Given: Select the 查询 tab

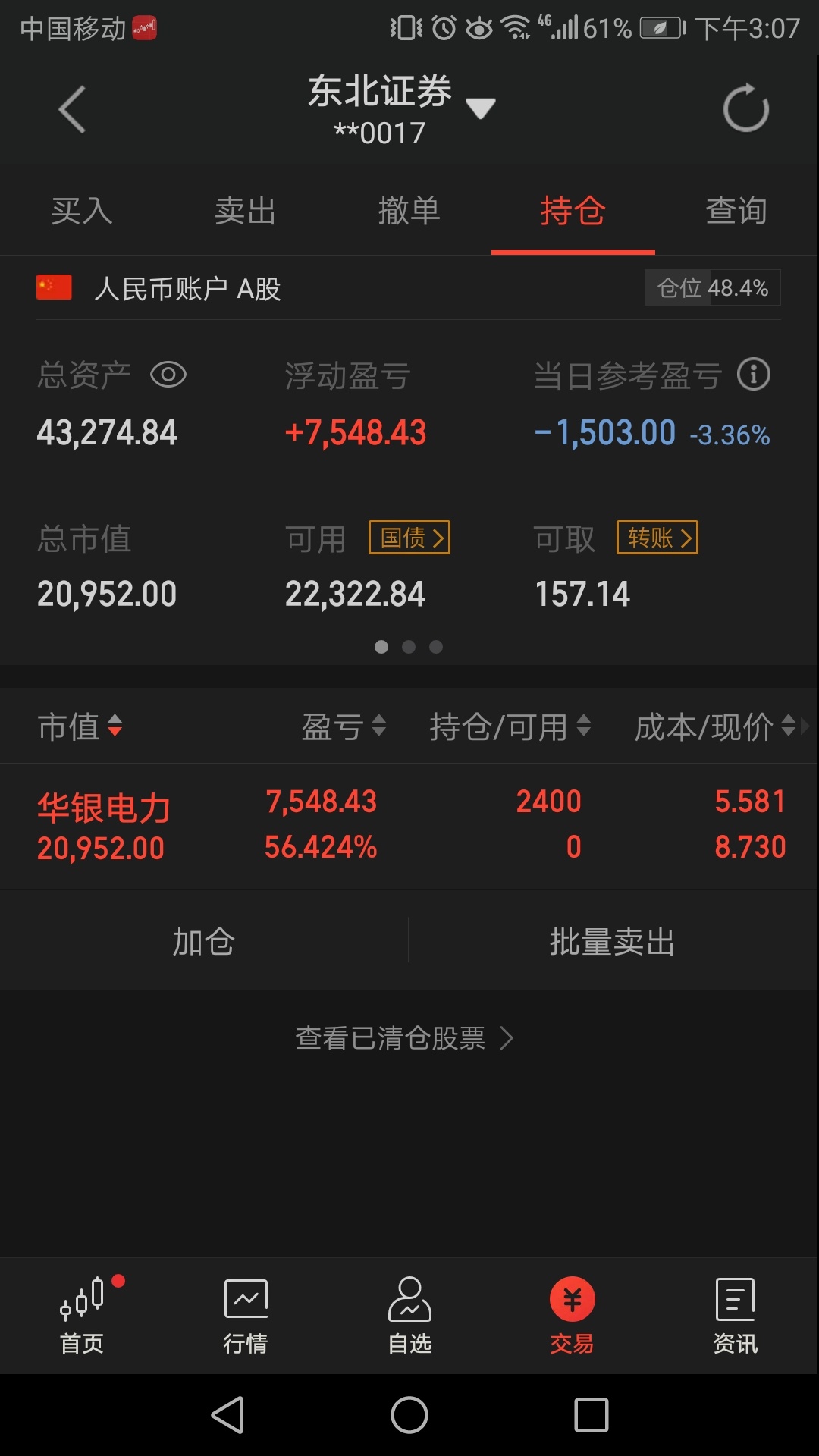Looking at the screenshot, I should point(736,211).
